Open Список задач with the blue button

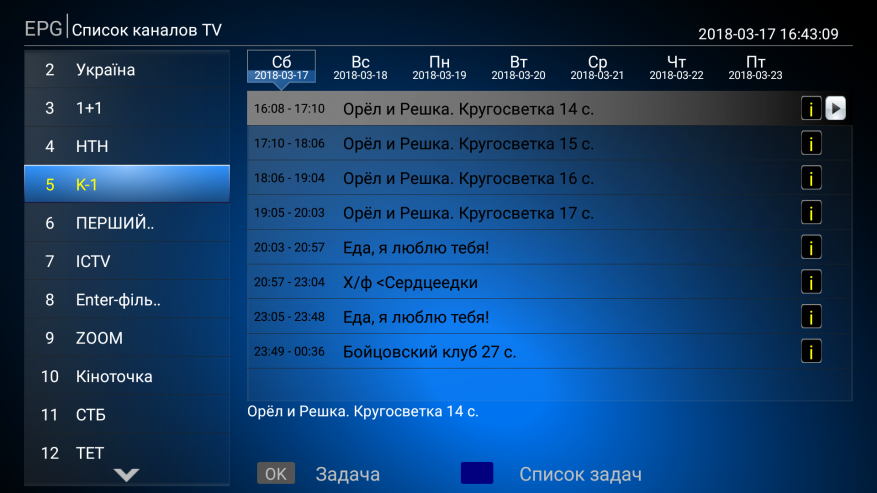[x=477, y=474]
